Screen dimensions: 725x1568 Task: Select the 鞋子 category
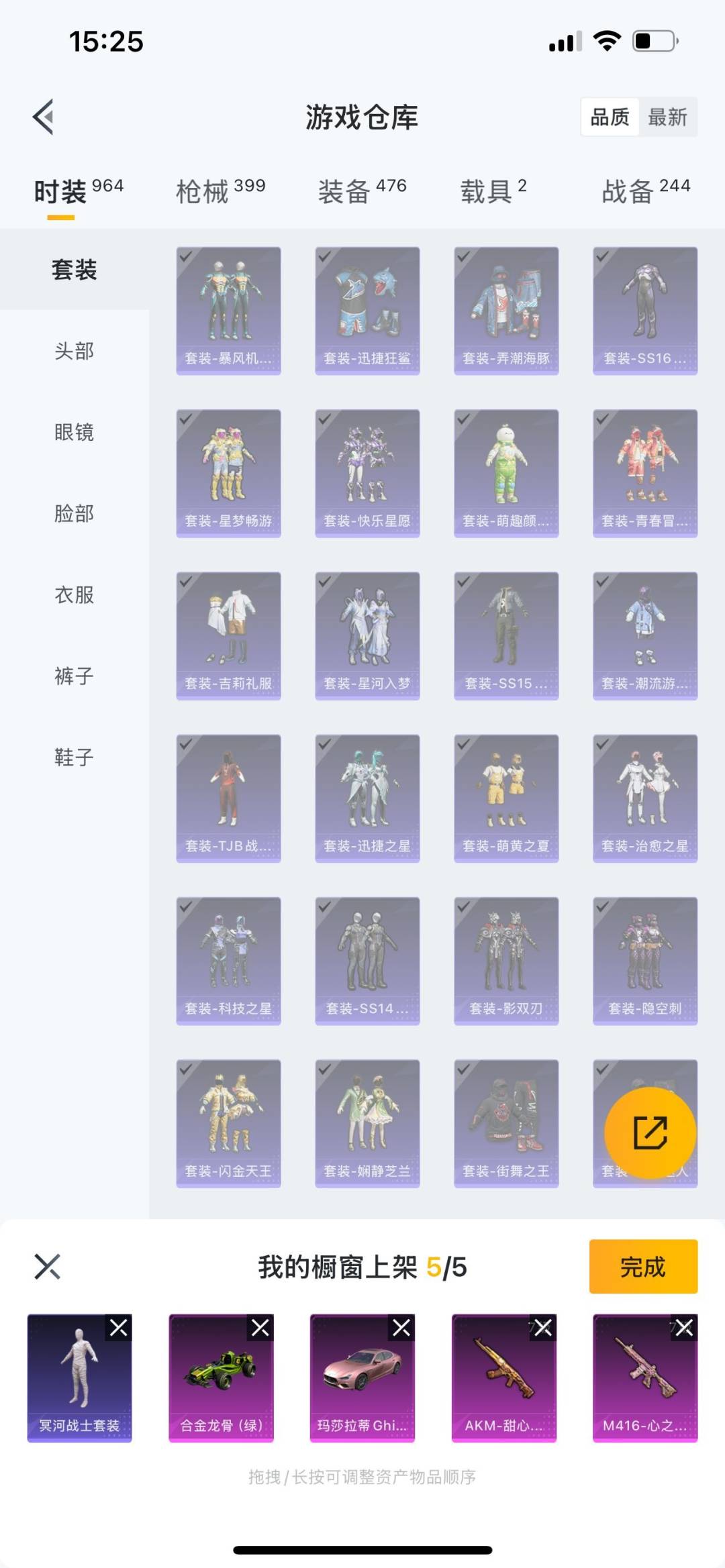coord(74,757)
